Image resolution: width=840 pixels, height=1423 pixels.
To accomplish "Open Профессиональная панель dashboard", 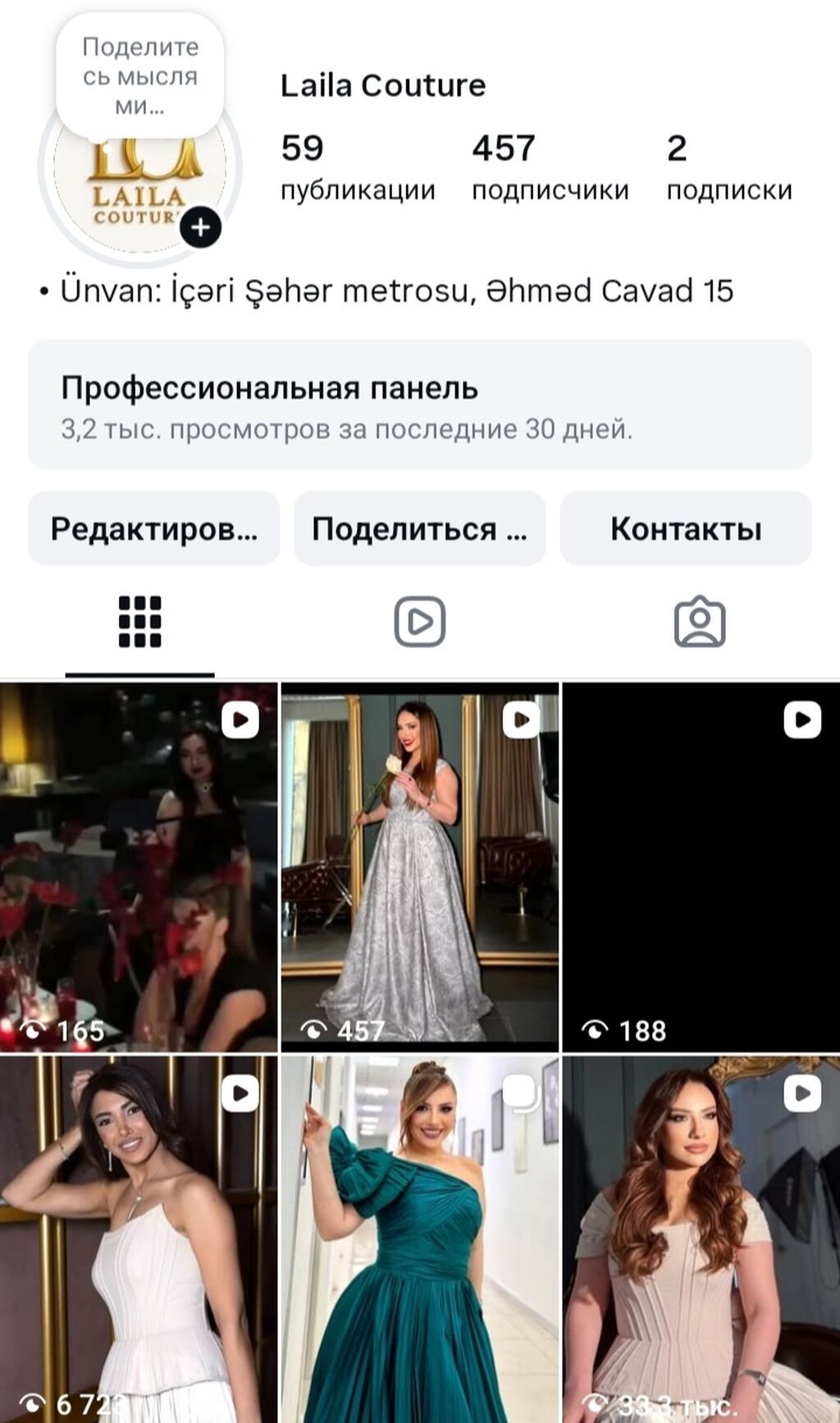I will pyautogui.click(x=420, y=405).
